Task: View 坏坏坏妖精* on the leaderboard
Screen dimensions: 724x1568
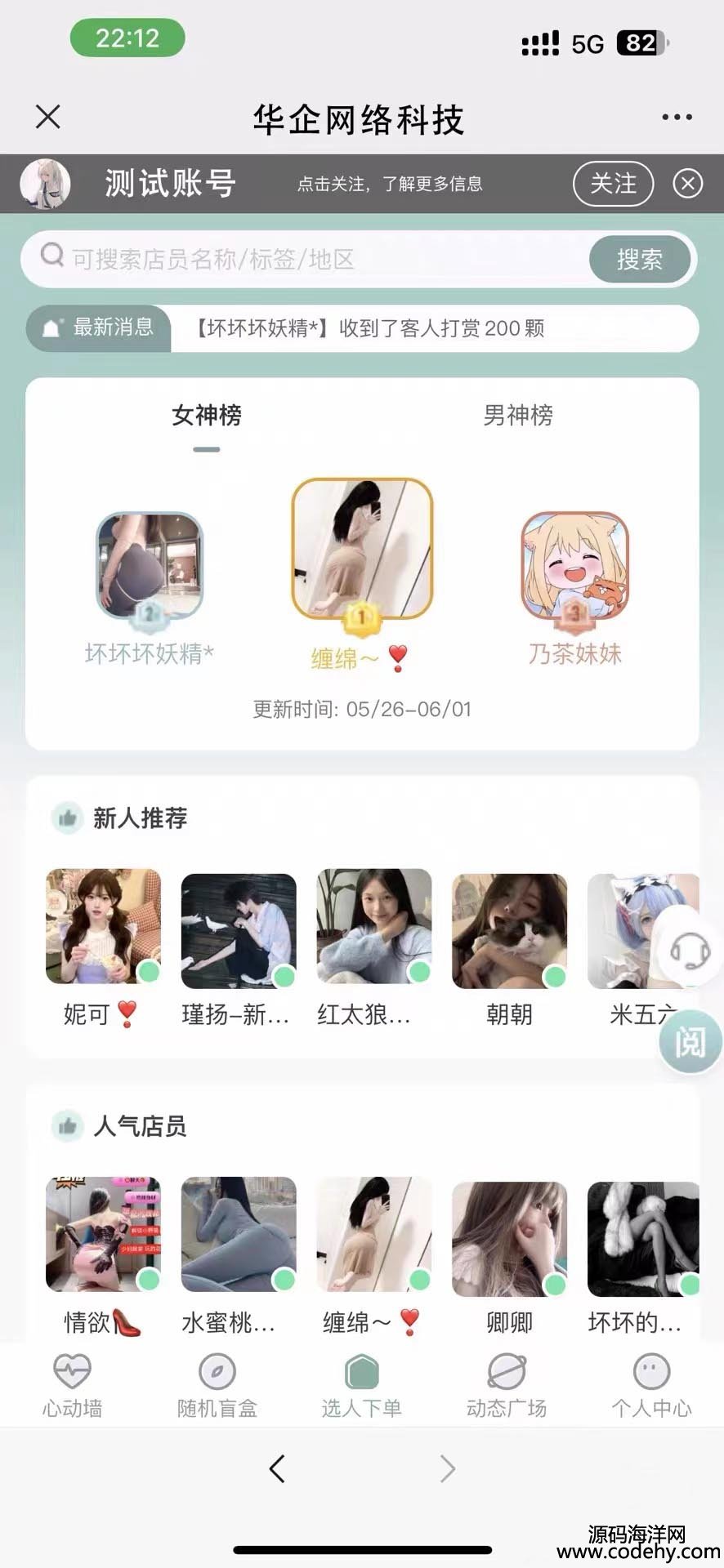Action: tap(149, 565)
